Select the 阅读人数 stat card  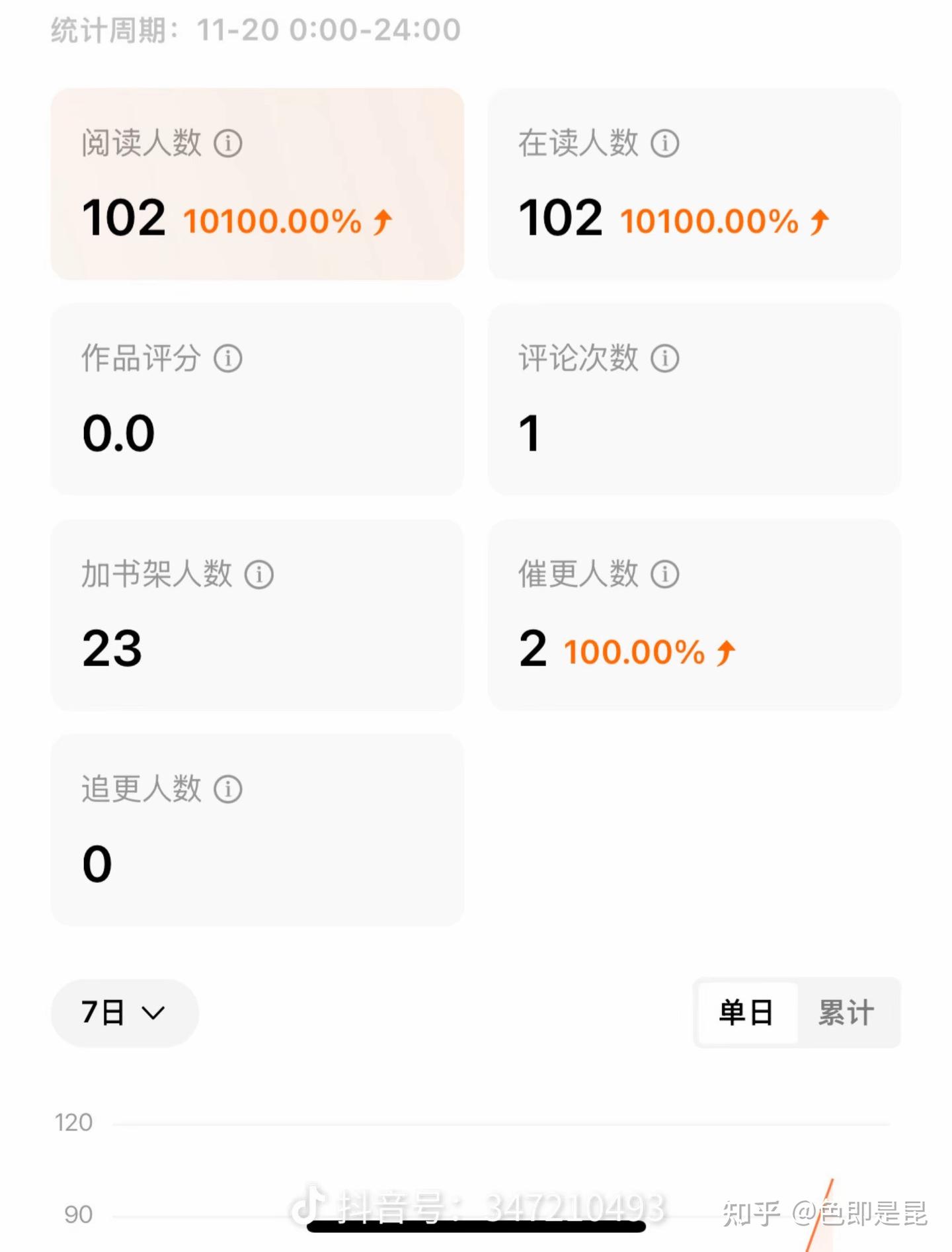click(x=257, y=184)
